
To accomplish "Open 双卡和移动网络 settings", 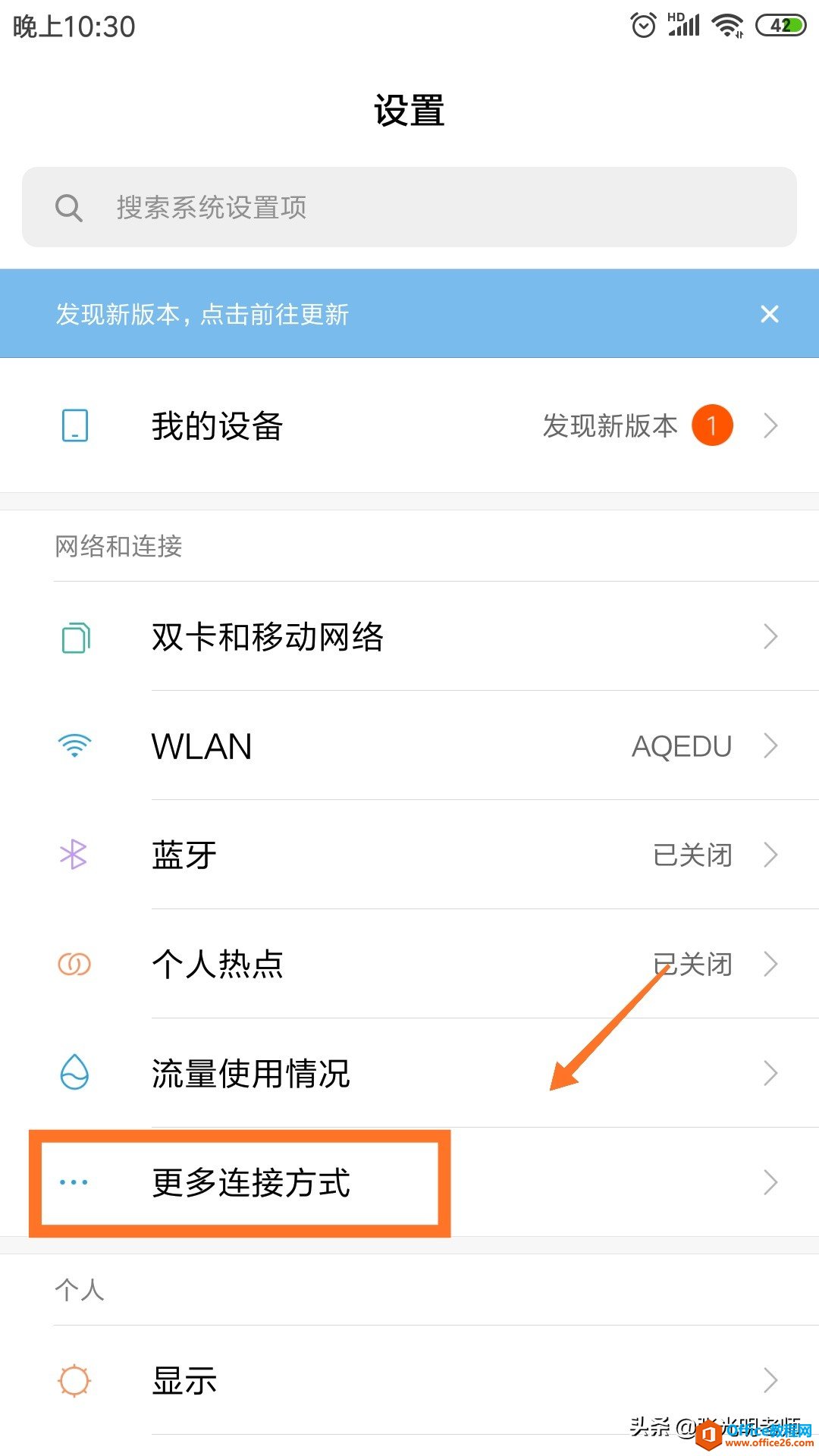I will (x=409, y=637).
